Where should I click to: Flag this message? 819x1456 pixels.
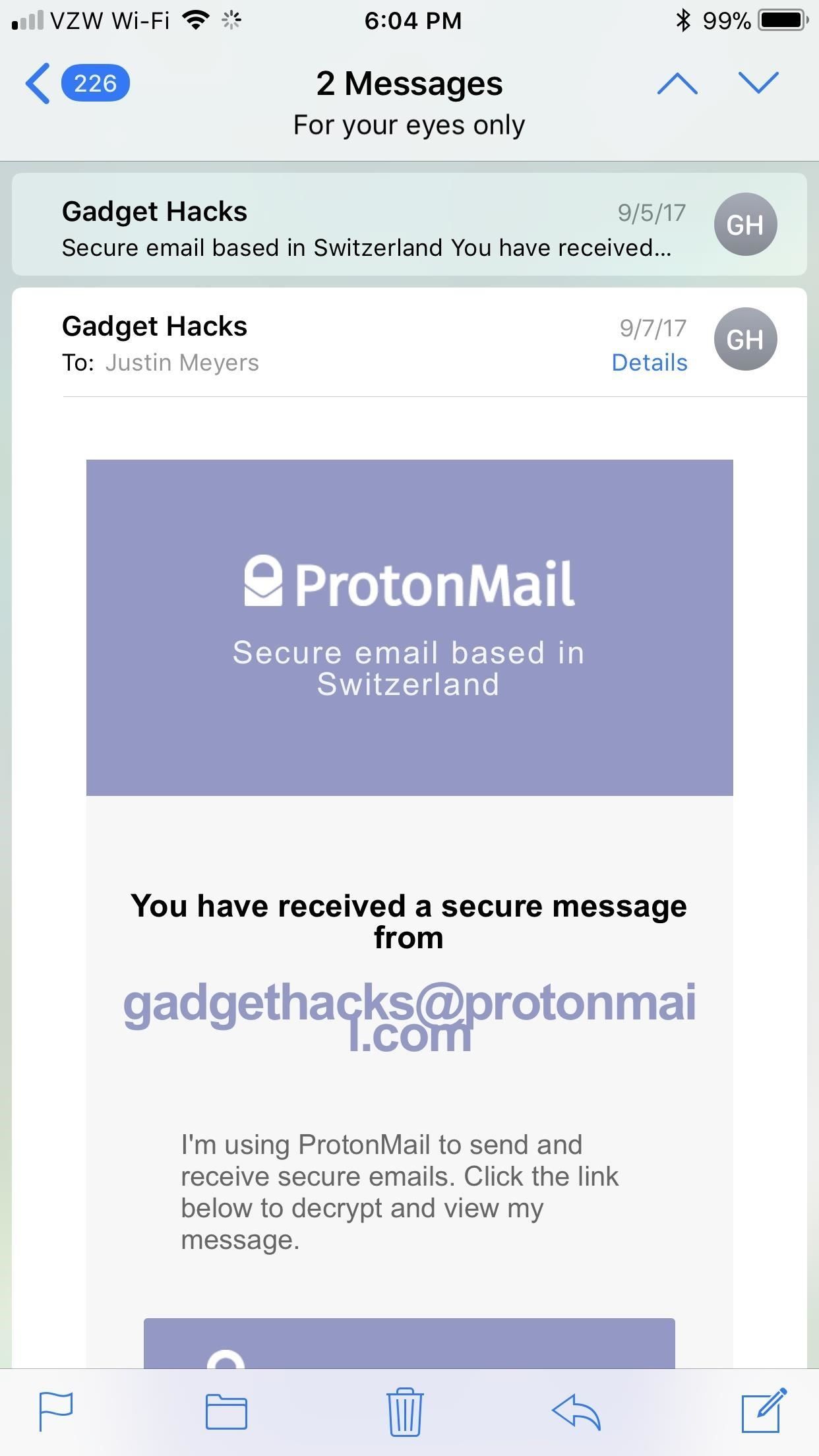click(x=56, y=1412)
